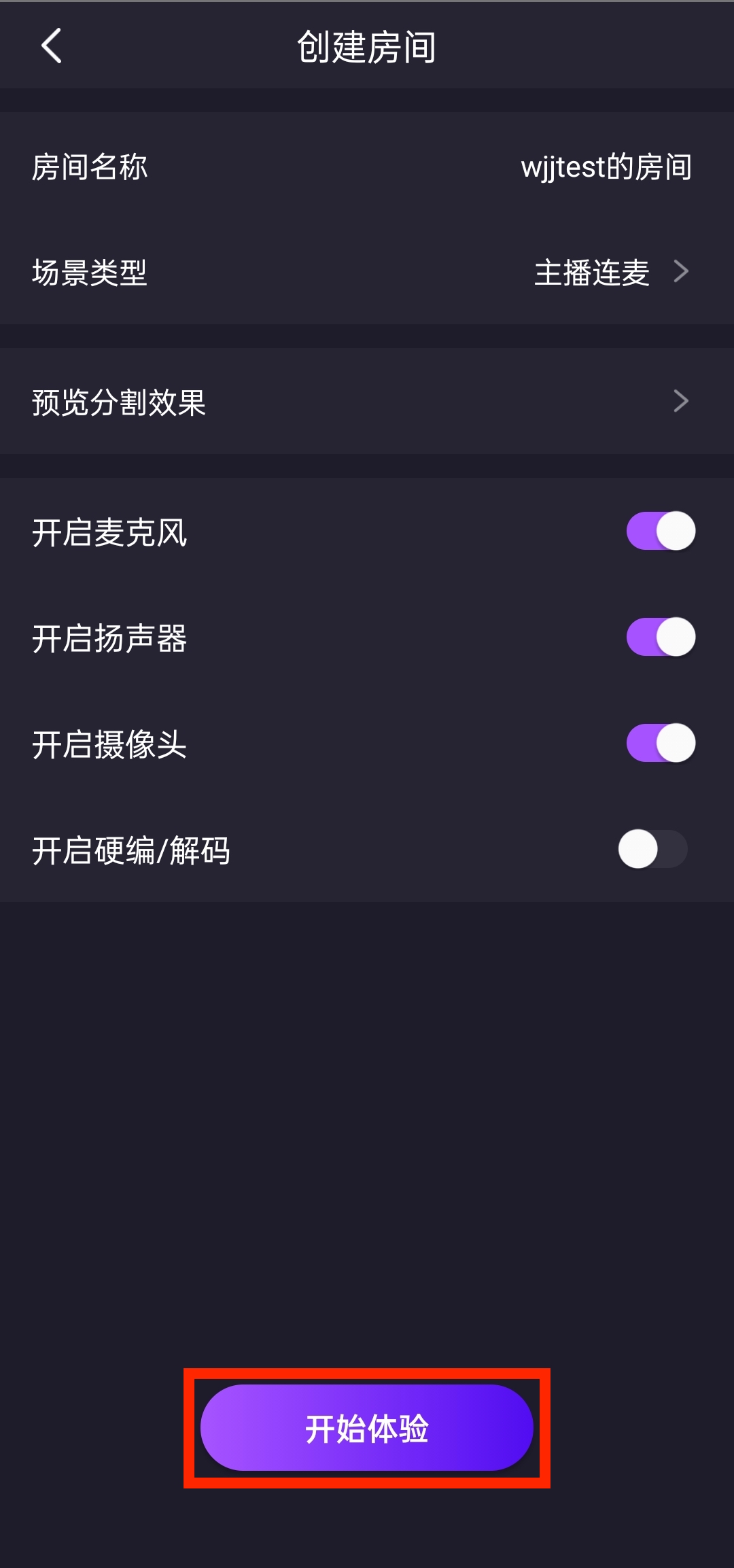The image size is (734, 1568).
Task: Disable the 开启扬声器 toggle
Action: pyautogui.click(x=661, y=637)
